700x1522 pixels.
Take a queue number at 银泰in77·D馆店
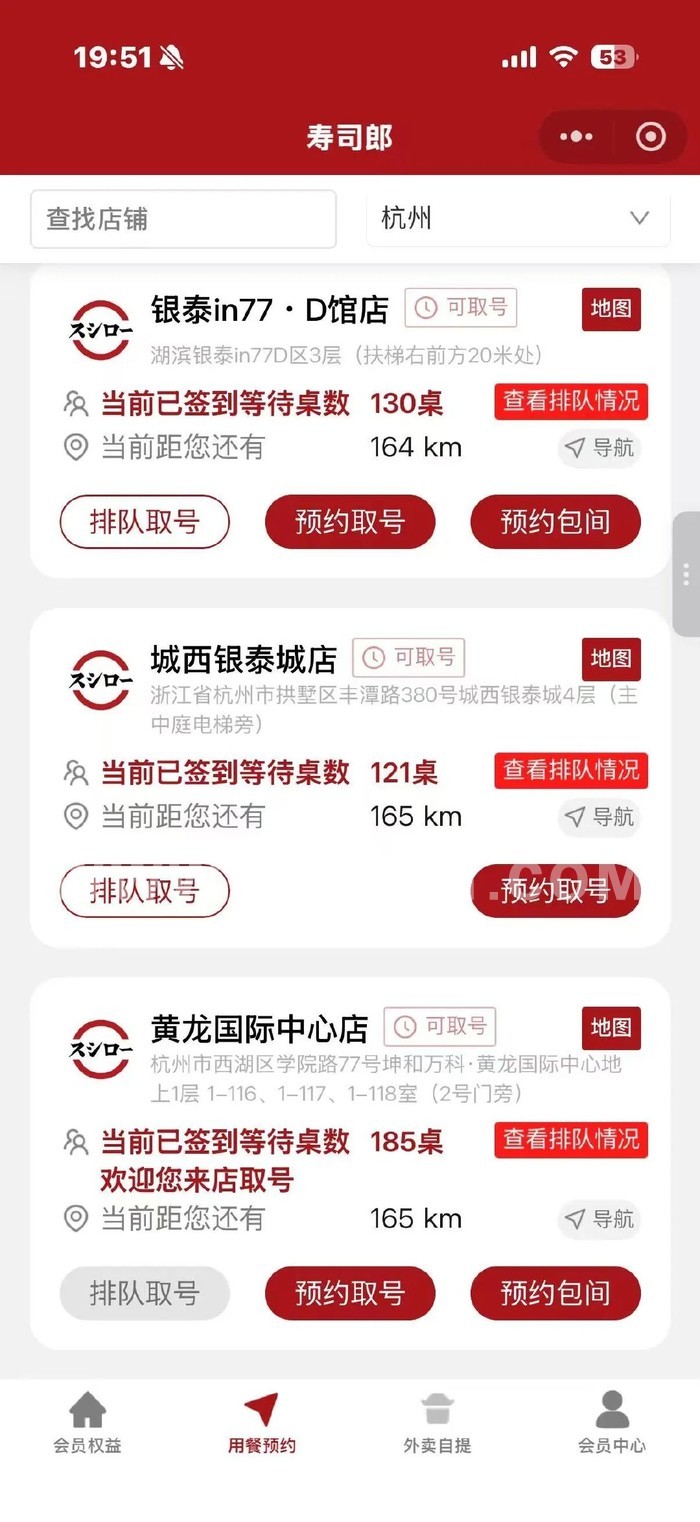coord(145,522)
